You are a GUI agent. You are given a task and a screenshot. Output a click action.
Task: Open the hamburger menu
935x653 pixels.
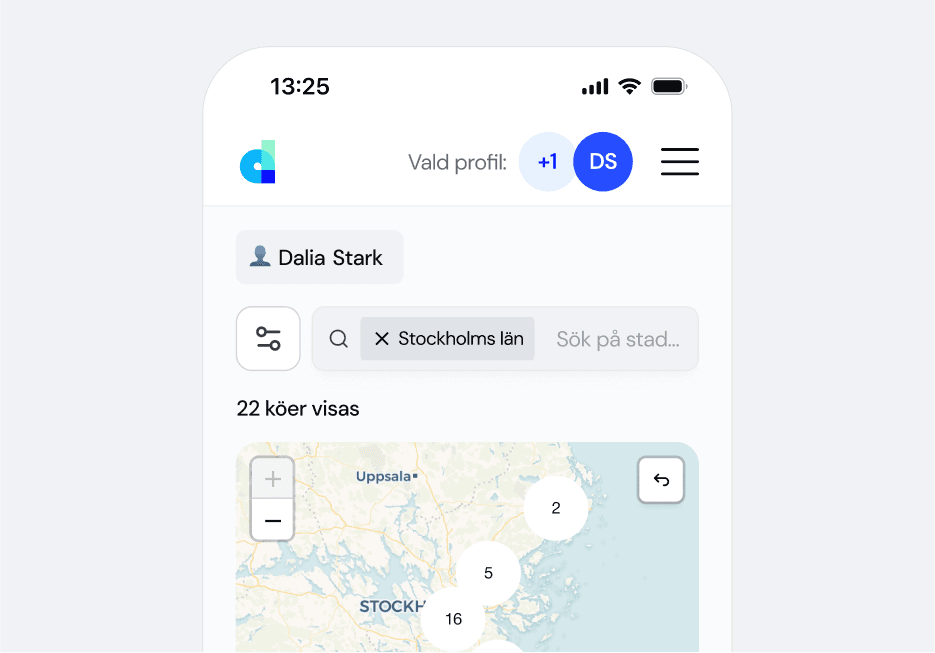pyautogui.click(x=679, y=162)
